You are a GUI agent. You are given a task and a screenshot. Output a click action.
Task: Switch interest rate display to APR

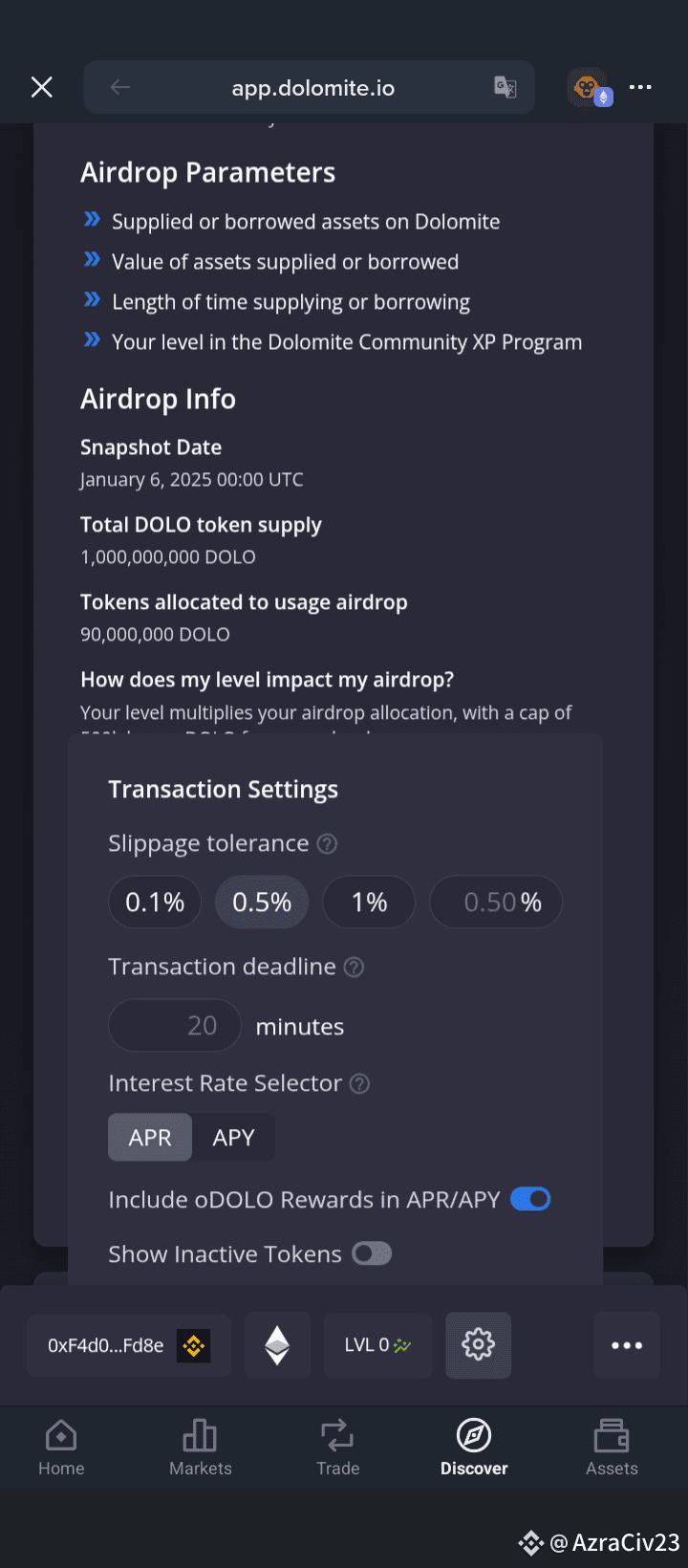coord(150,1138)
